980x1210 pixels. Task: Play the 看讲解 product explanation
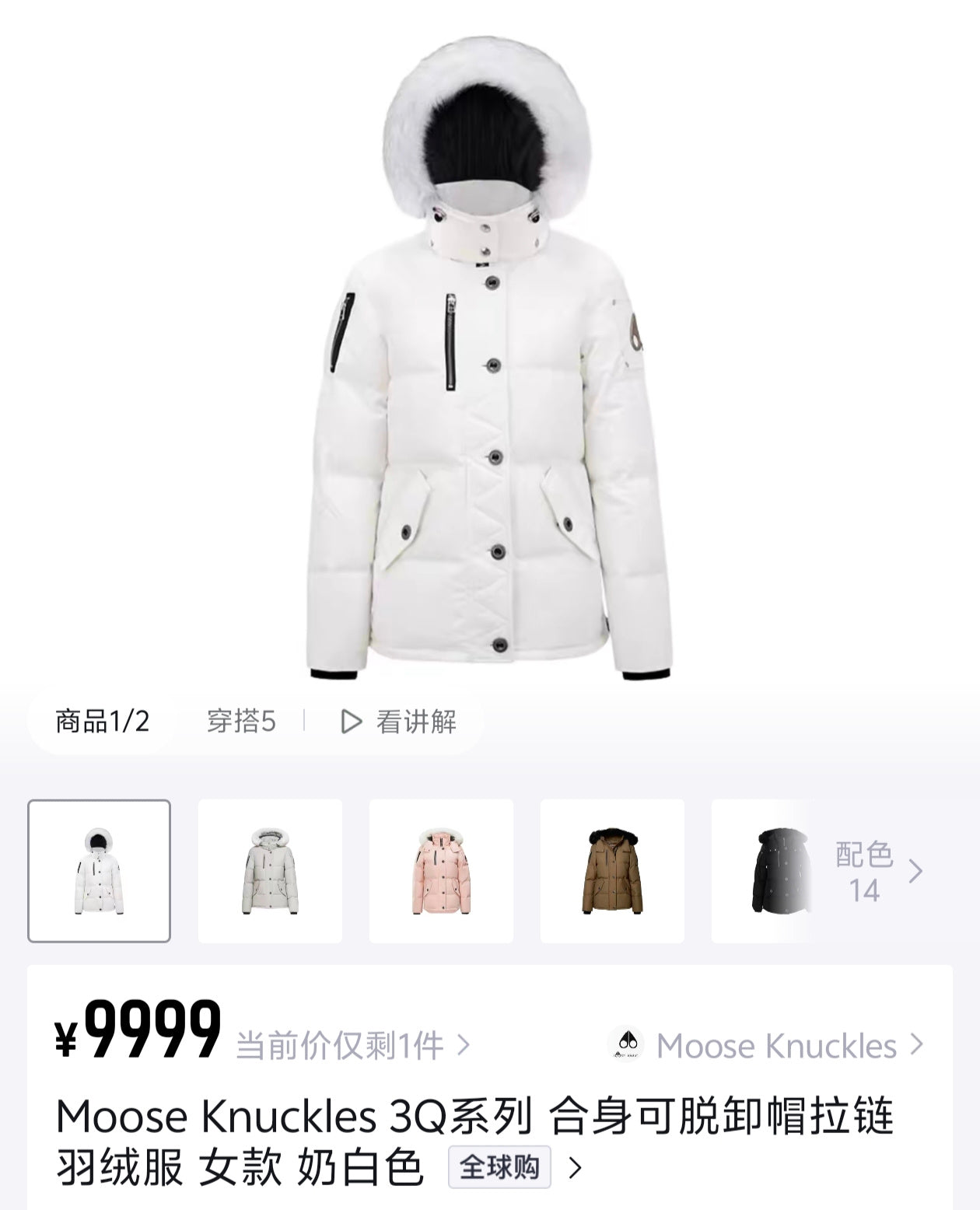tap(400, 722)
